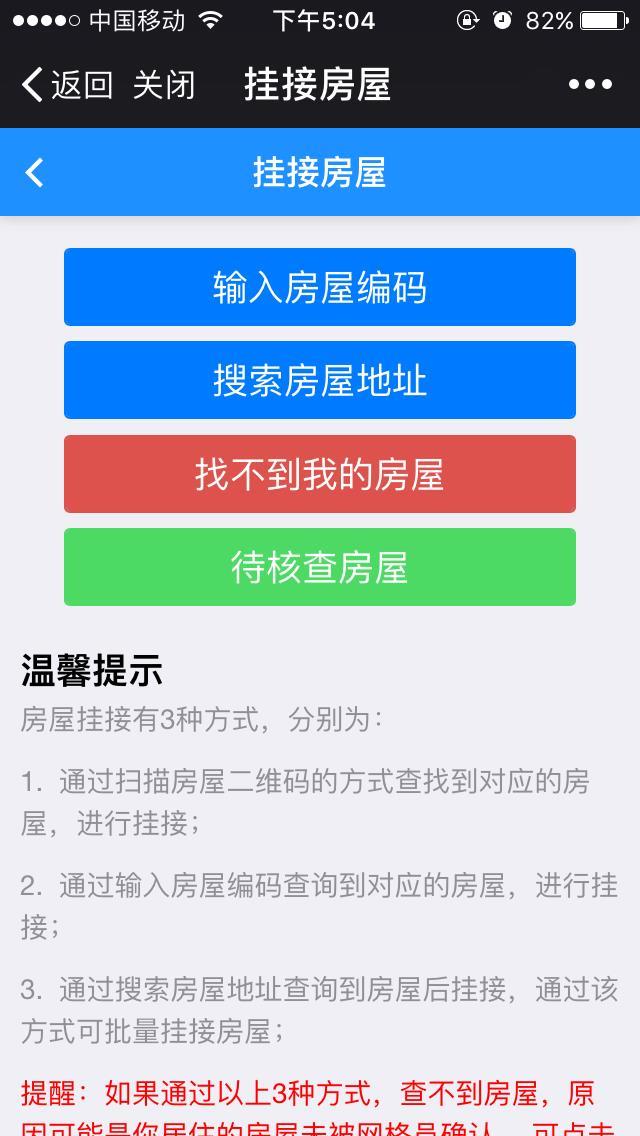Open the green 待核查房屋 button
640x1136 pixels.
click(320, 567)
